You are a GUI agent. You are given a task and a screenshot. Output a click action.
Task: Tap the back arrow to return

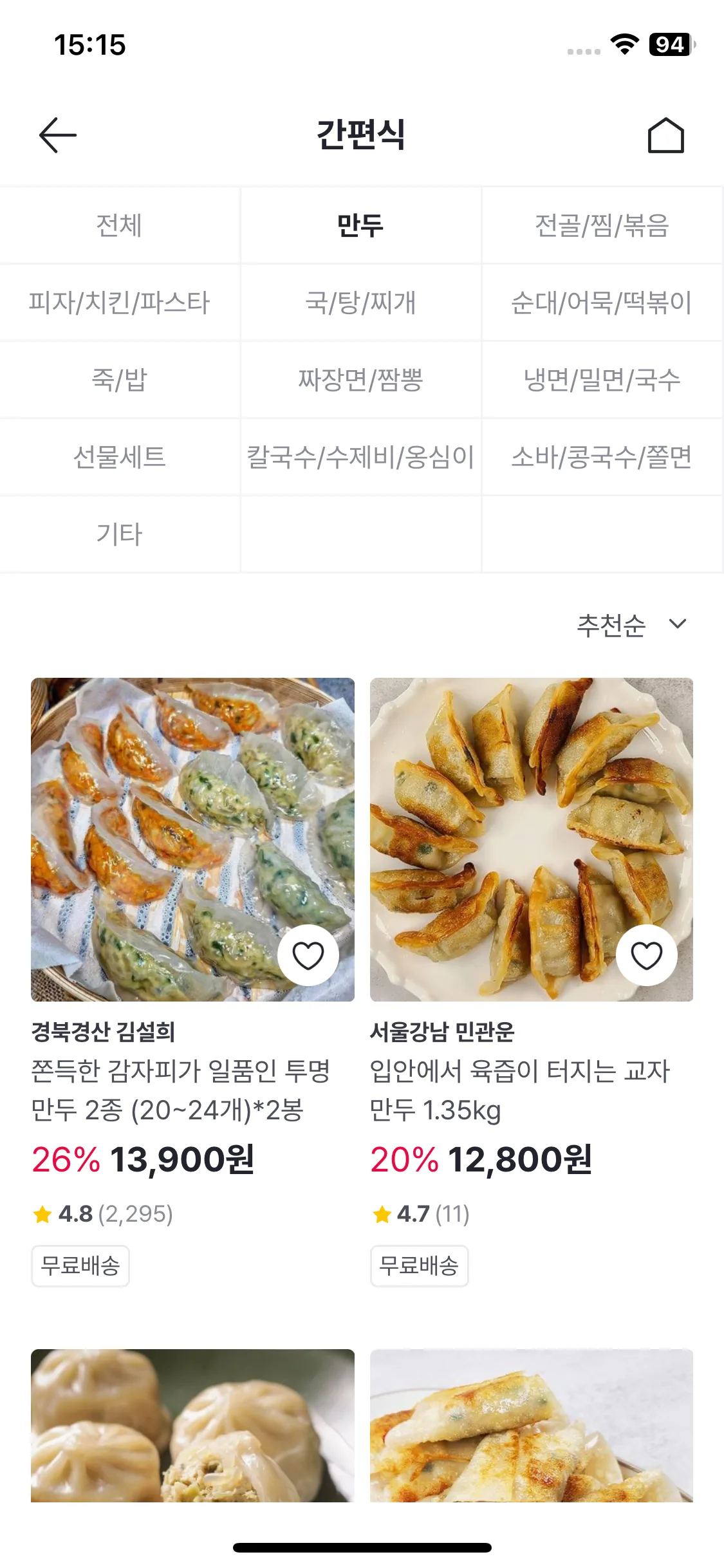tap(57, 135)
